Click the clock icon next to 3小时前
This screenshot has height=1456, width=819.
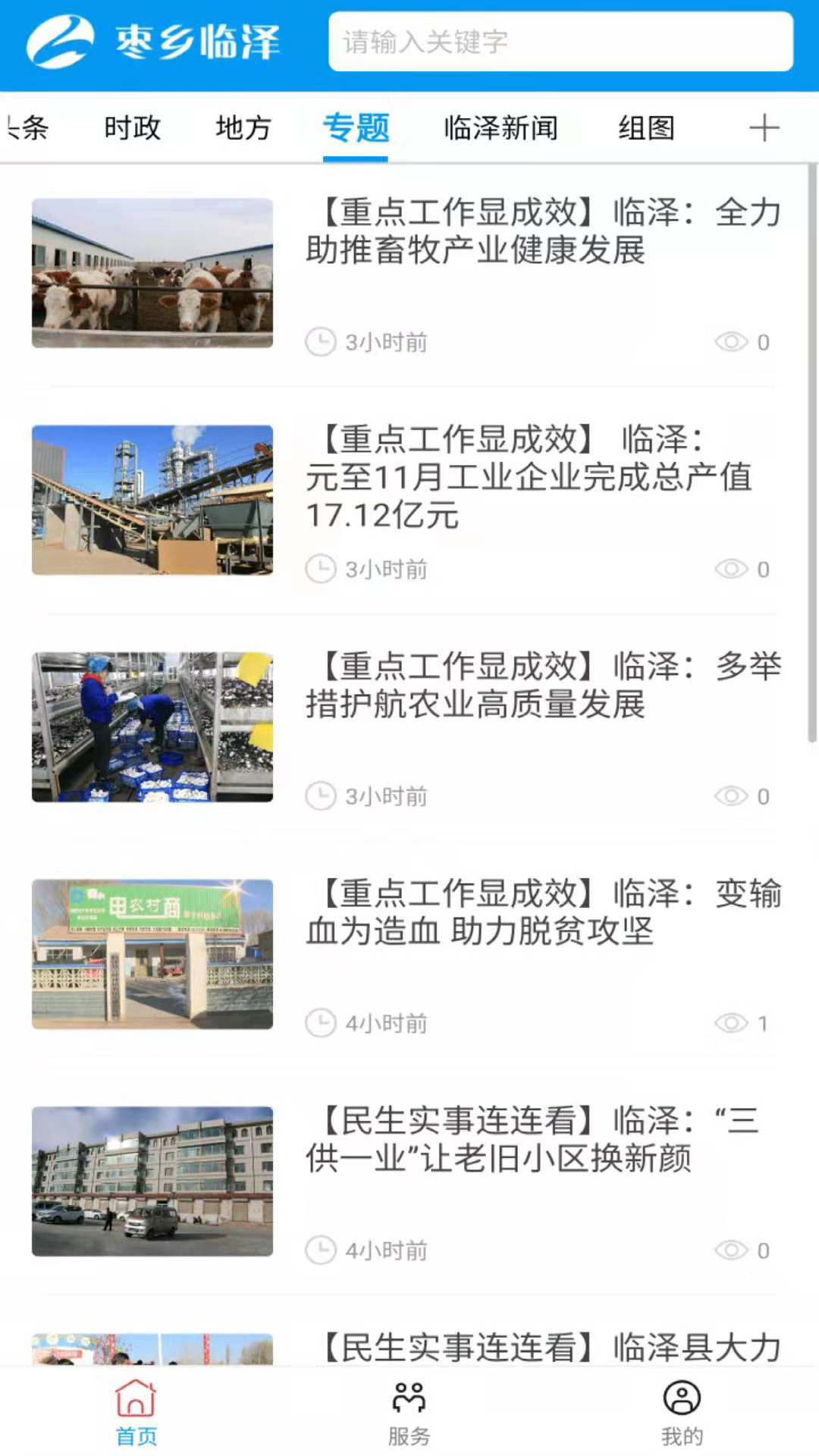coord(322,341)
